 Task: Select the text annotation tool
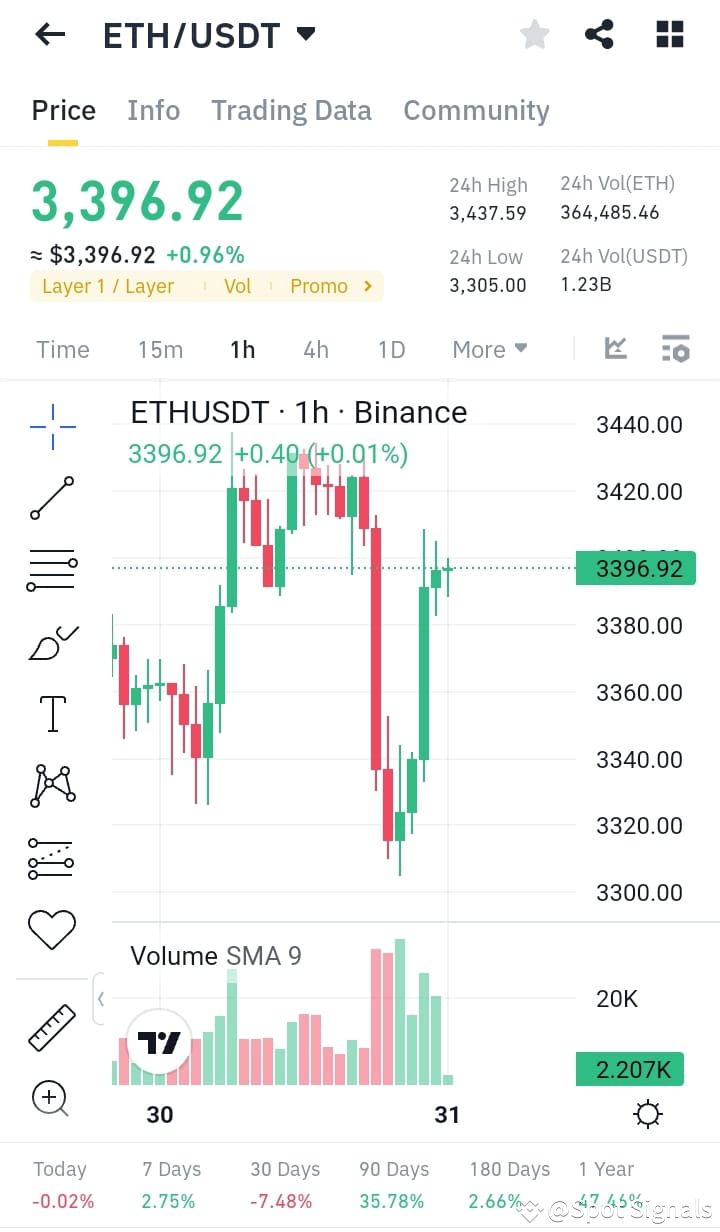tap(50, 712)
